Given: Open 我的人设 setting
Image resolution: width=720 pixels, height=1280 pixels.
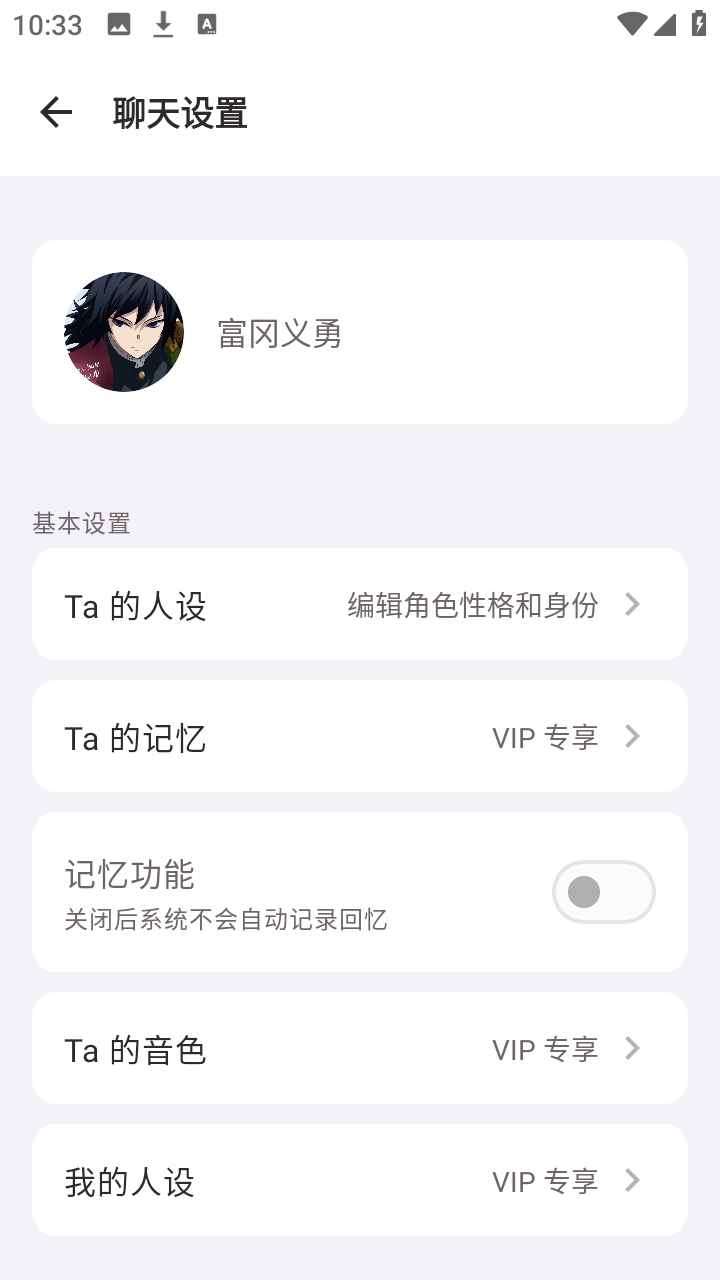Looking at the screenshot, I should (360, 1181).
